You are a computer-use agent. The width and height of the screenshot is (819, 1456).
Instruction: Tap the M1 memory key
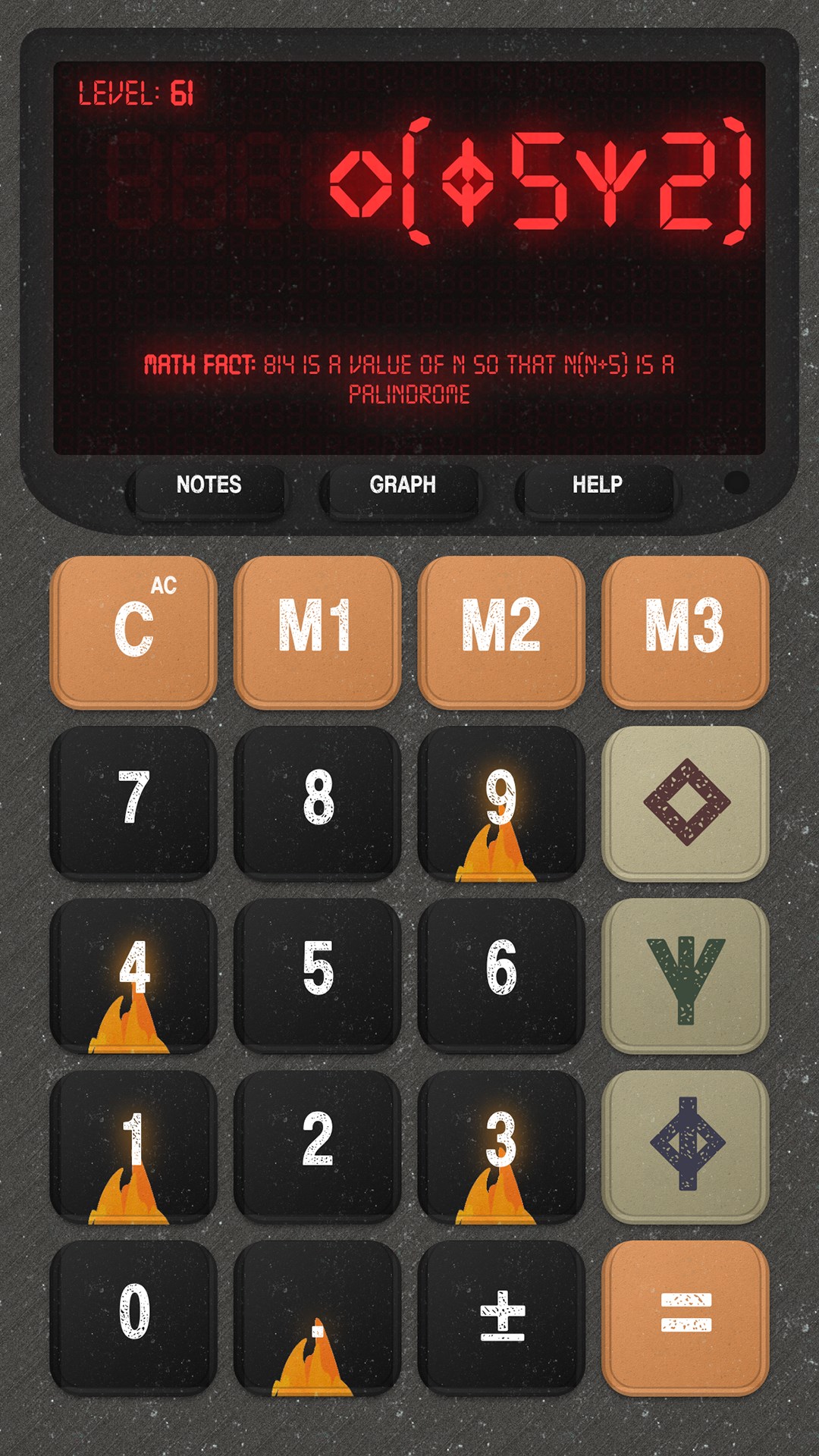point(317,631)
